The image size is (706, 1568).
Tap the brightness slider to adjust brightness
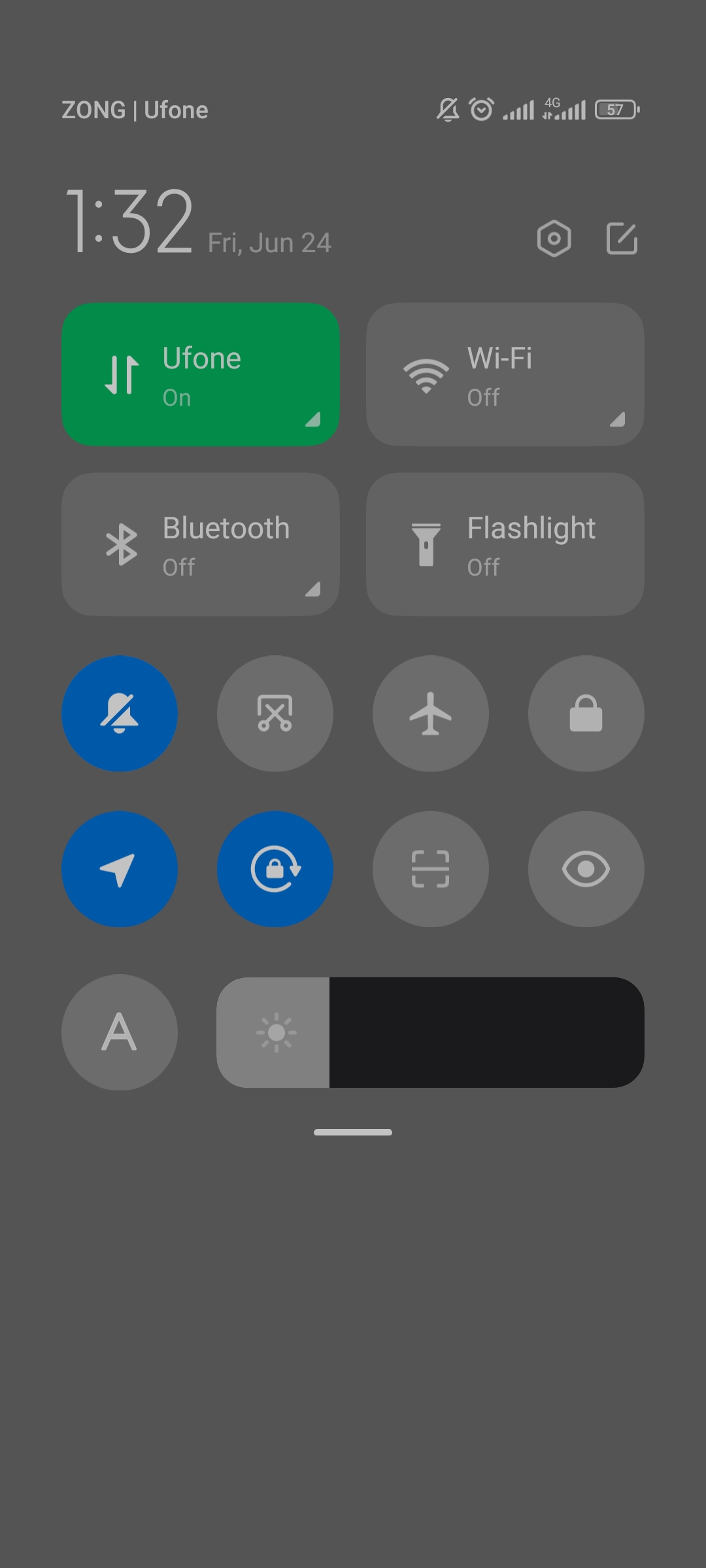(430, 1032)
